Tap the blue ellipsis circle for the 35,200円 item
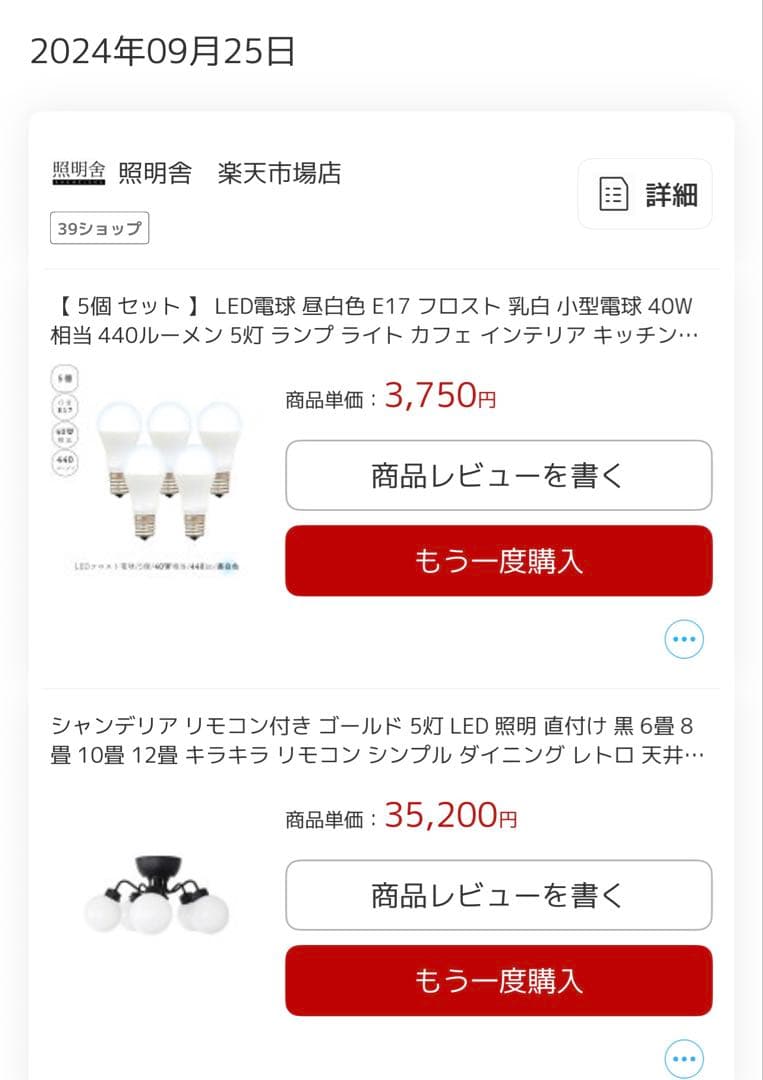 click(x=683, y=1057)
